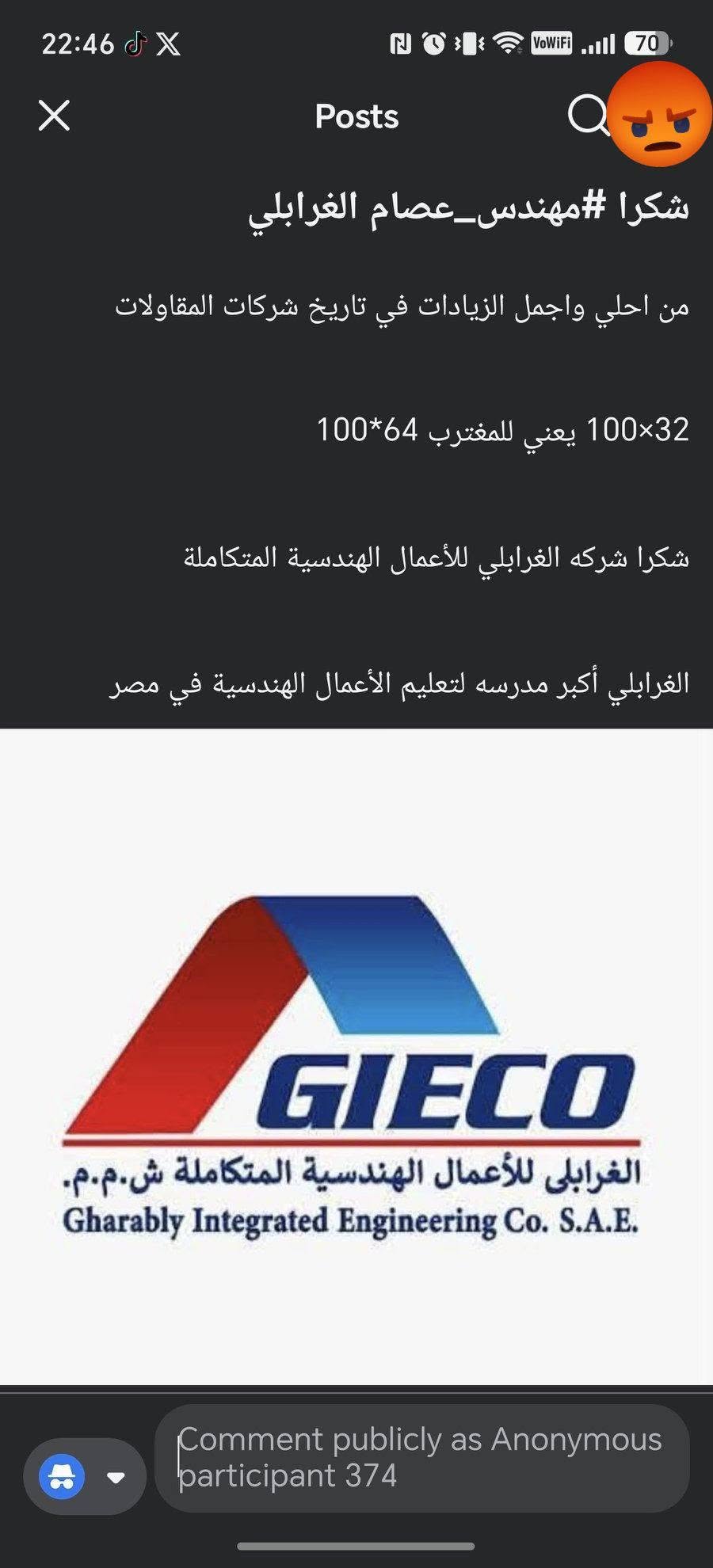Open search in Posts
Image resolution: width=713 pixels, height=1568 pixels.
(588, 116)
